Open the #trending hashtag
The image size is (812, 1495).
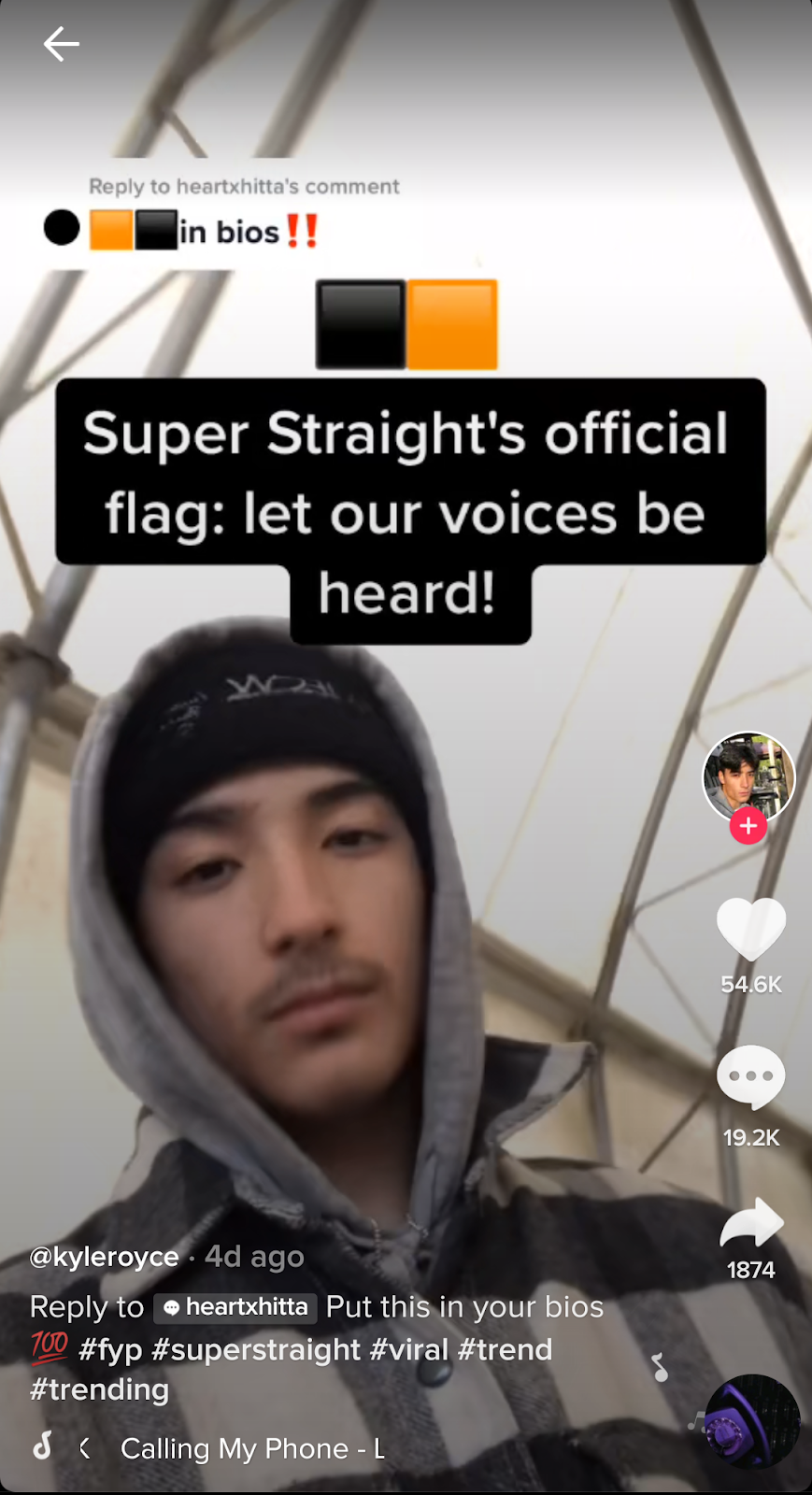tap(99, 1389)
